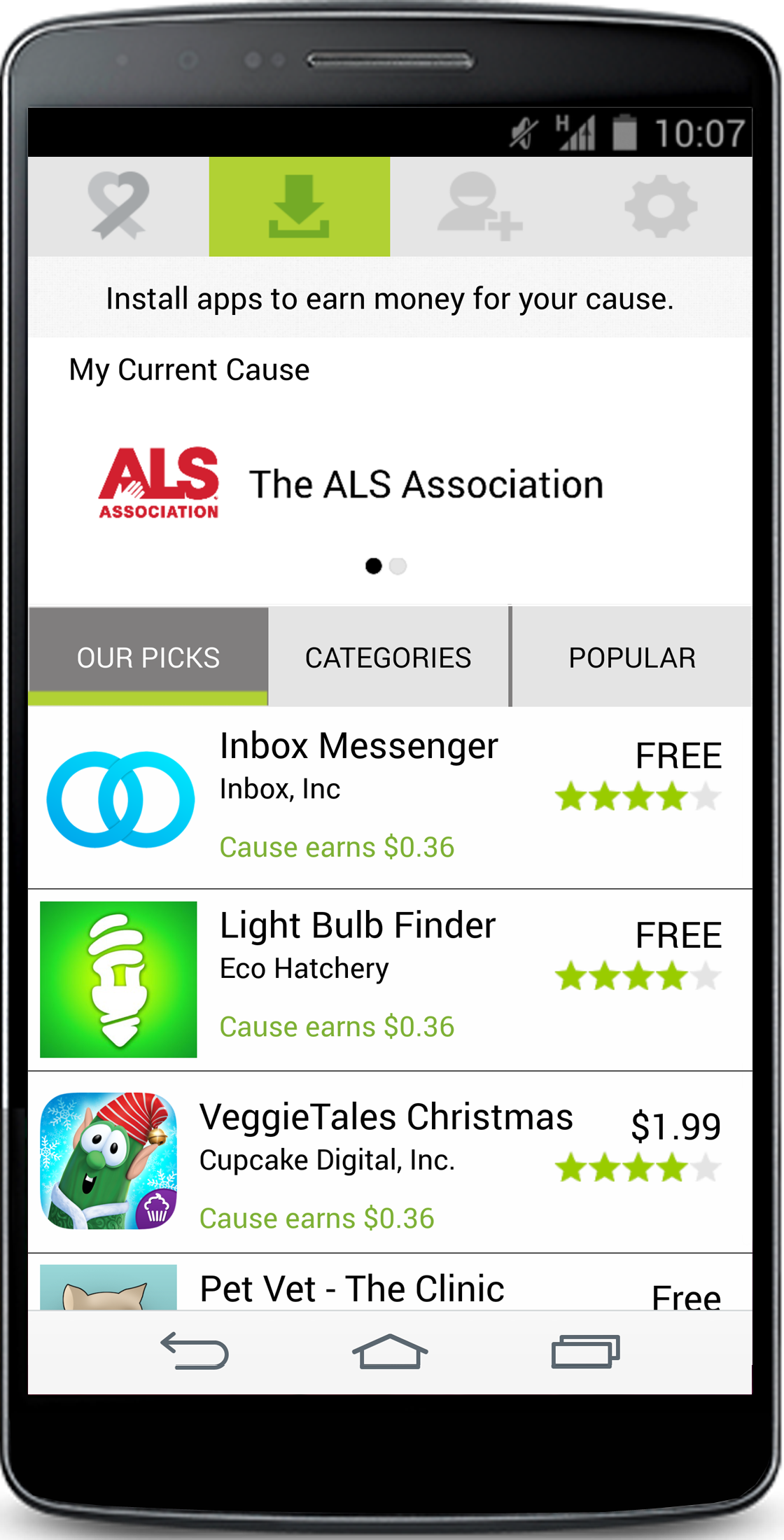Tap the system home button
The image size is (784, 1540).
(x=390, y=1351)
